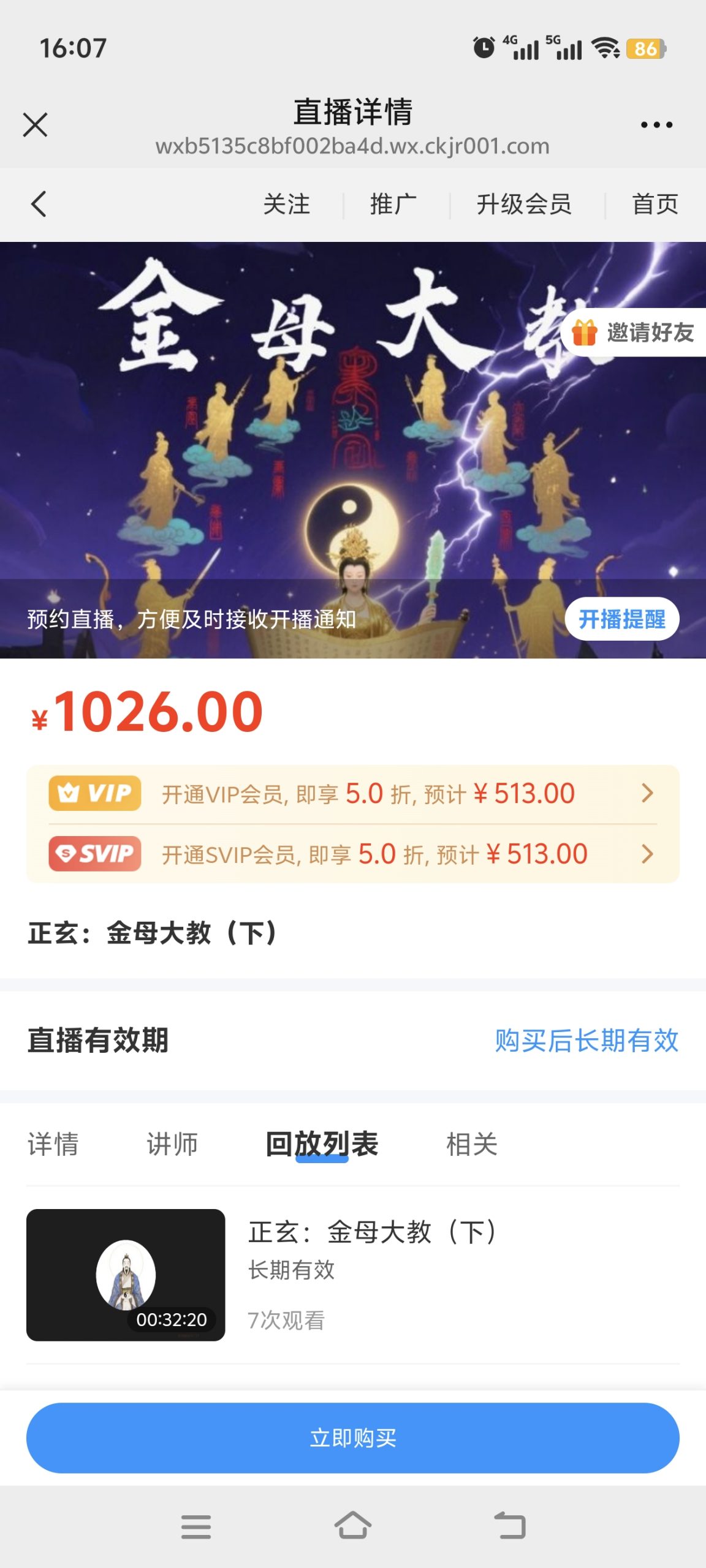The image size is (706, 1568).
Task: Set a 开播提醒 broadcast reminder
Action: coord(621,619)
